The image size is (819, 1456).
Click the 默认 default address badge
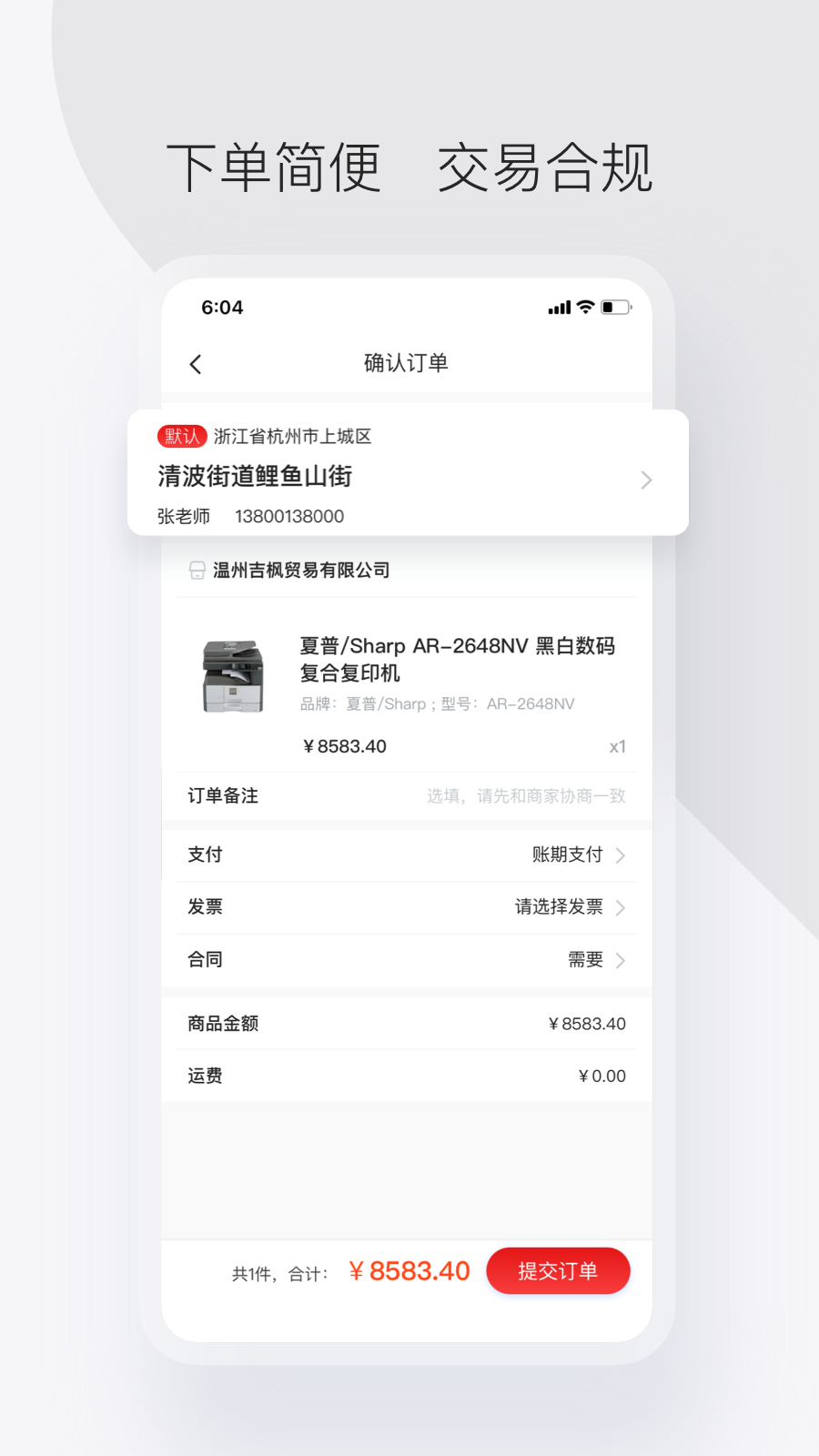click(x=181, y=436)
